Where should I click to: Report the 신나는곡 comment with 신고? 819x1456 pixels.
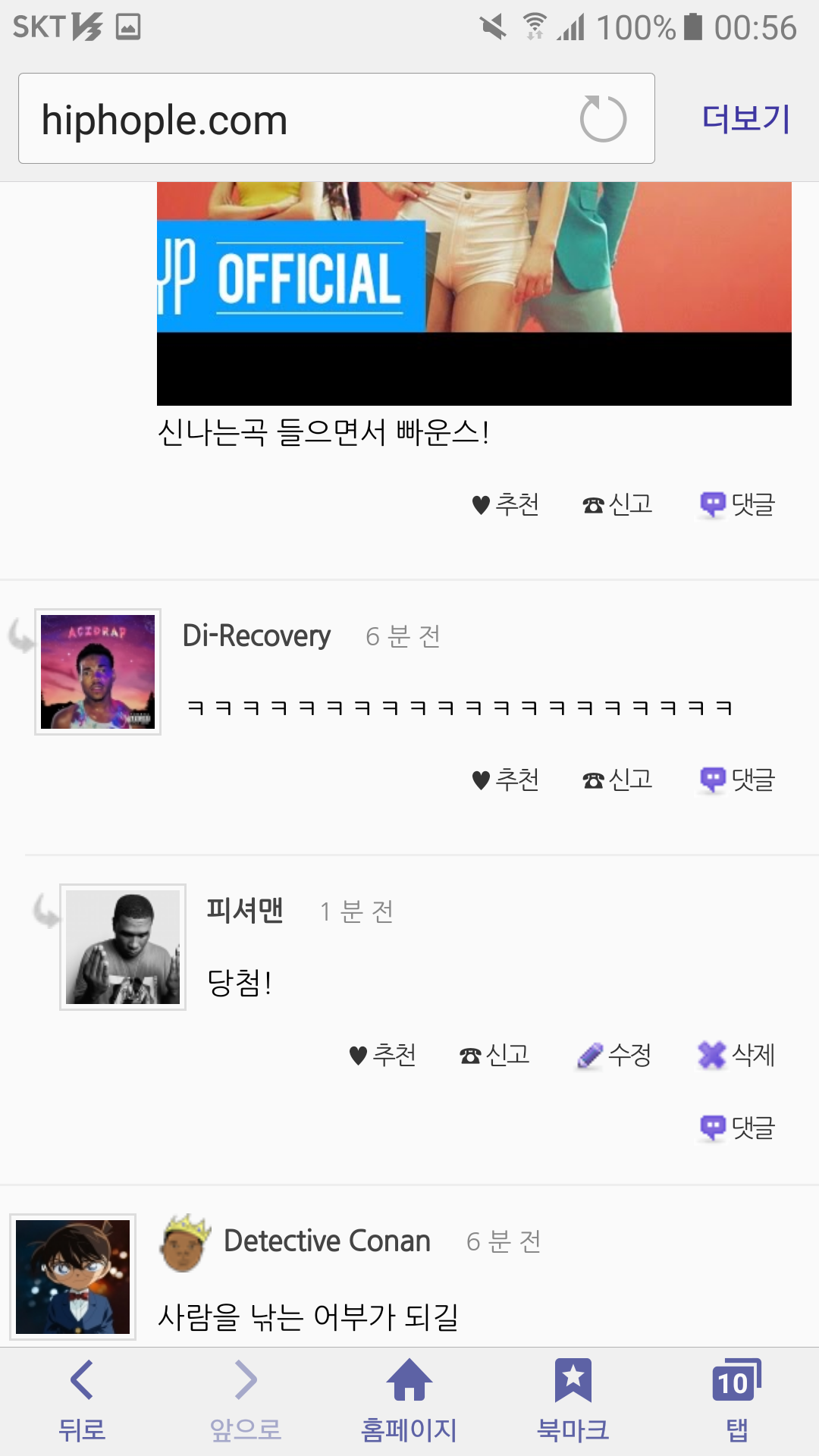(618, 504)
